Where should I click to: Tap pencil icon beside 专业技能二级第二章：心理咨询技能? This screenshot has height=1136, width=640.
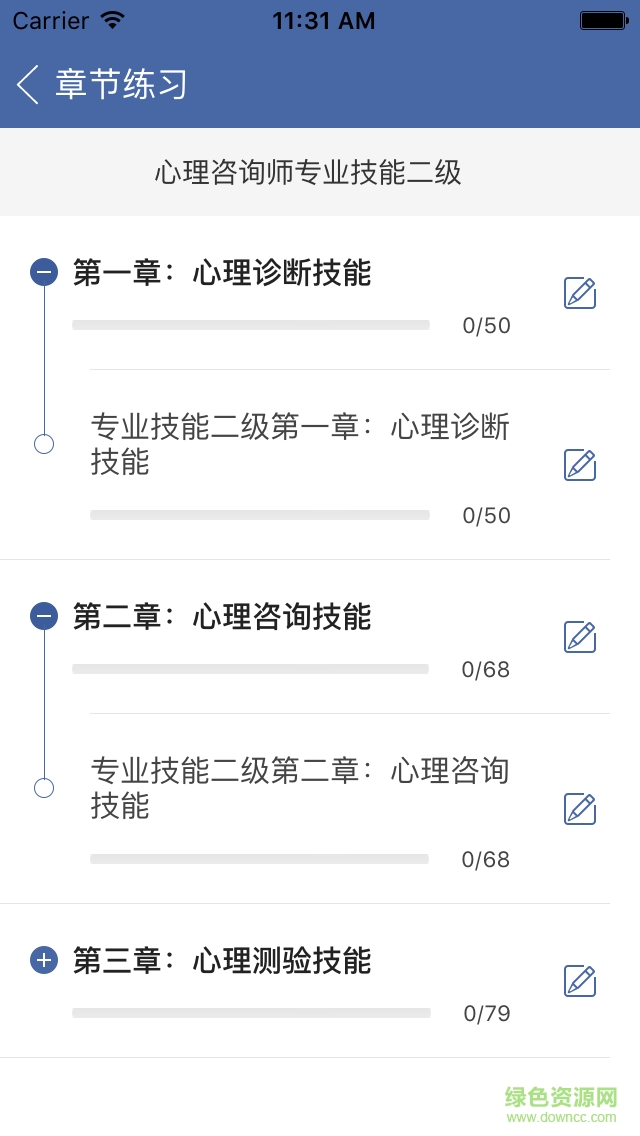(x=580, y=809)
